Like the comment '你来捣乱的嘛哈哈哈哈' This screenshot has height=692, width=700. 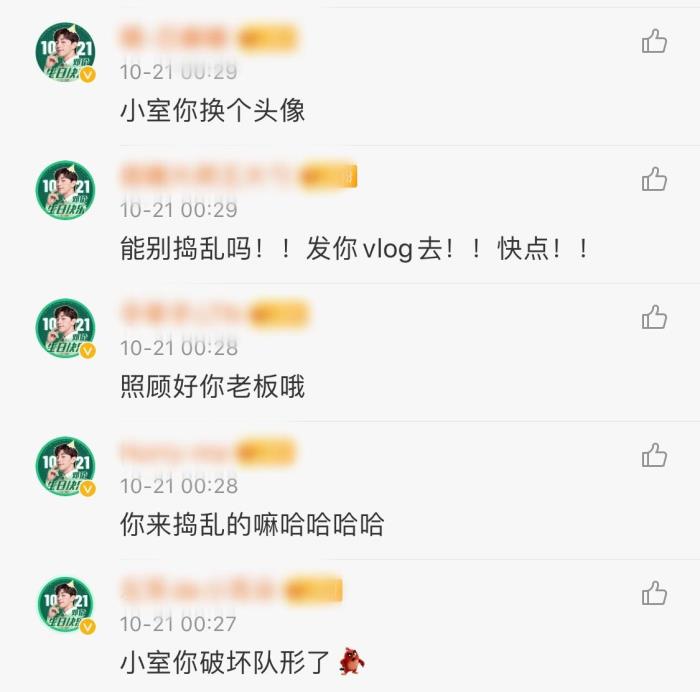(654, 455)
